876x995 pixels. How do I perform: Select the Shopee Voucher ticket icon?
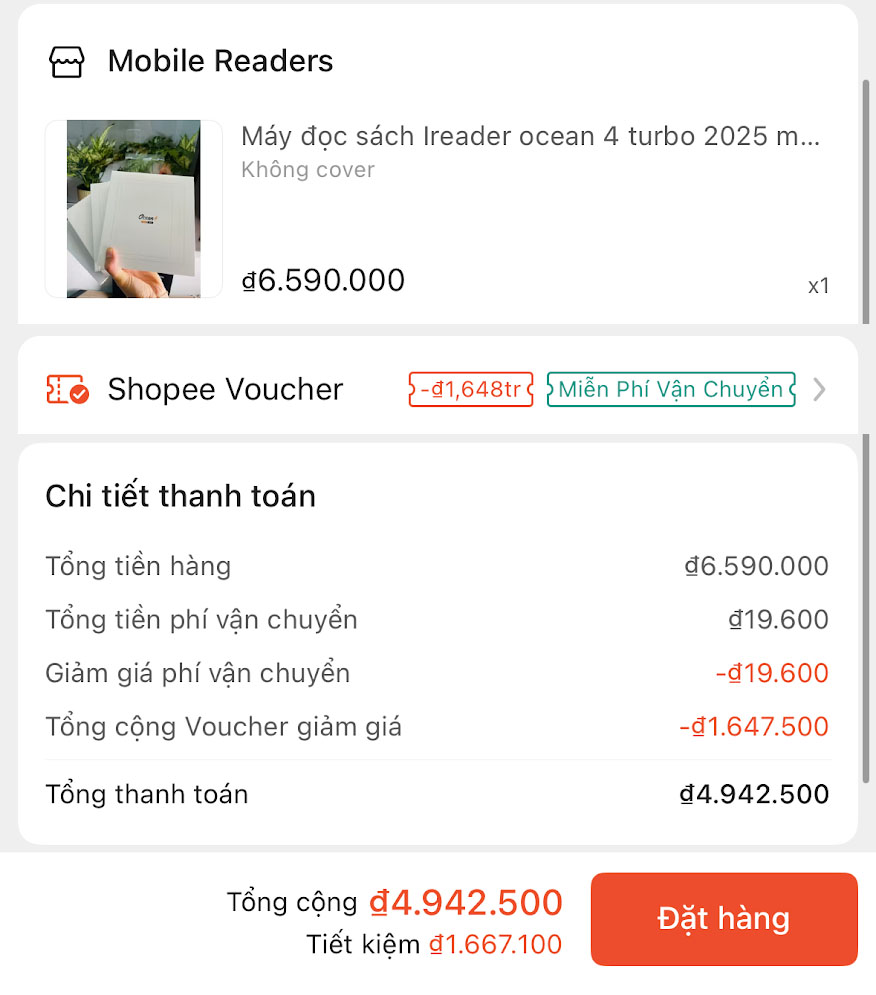66,389
